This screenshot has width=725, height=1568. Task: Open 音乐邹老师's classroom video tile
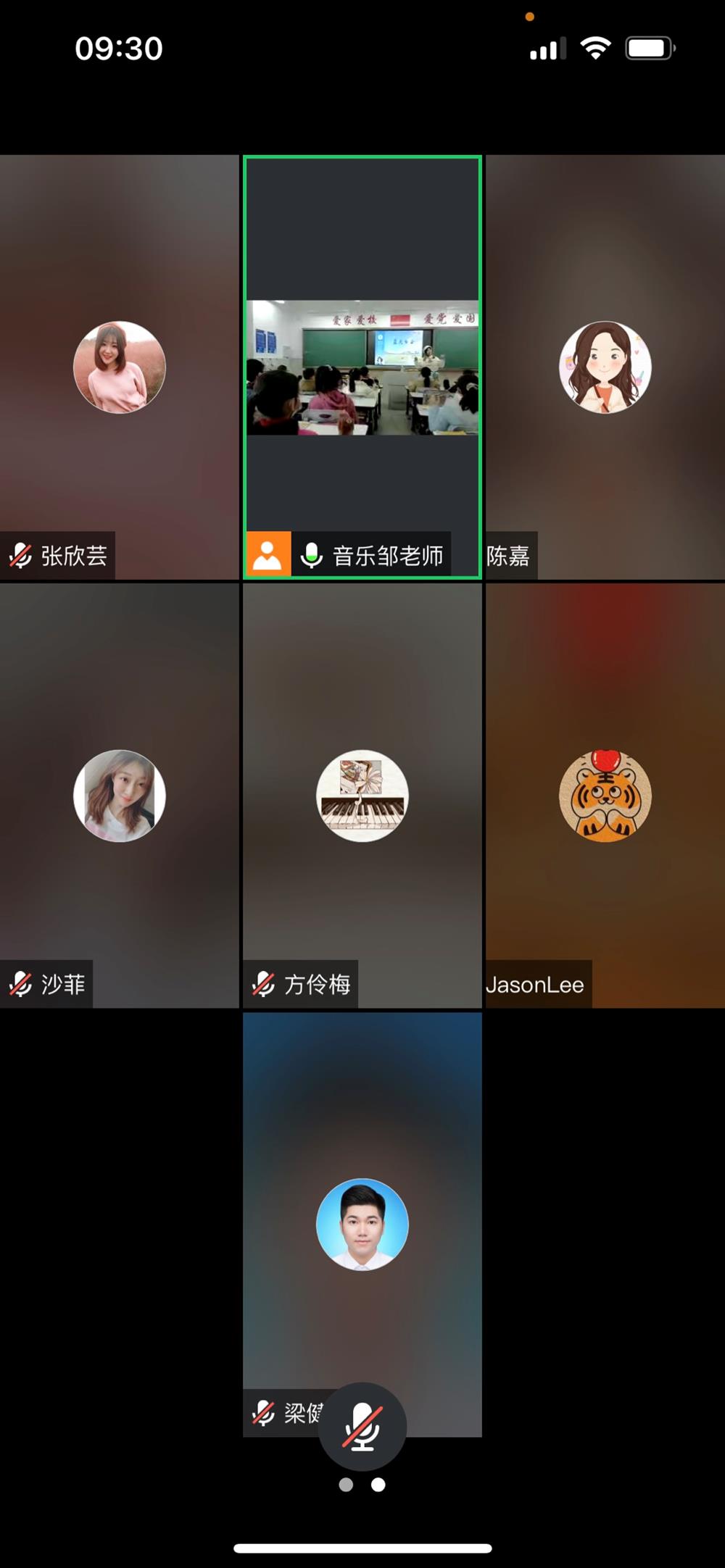362,367
